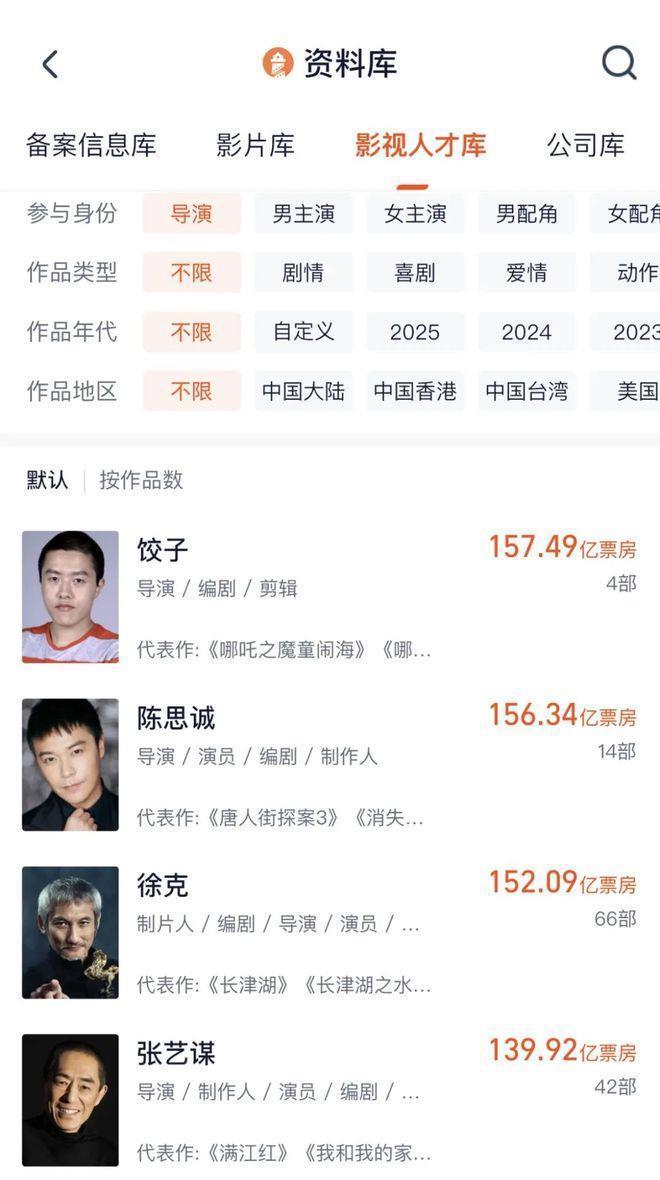The height and width of the screenshot is (1180, 660).
Task: Sort the list by 按作品数
Action: click(x=141, y=480)
